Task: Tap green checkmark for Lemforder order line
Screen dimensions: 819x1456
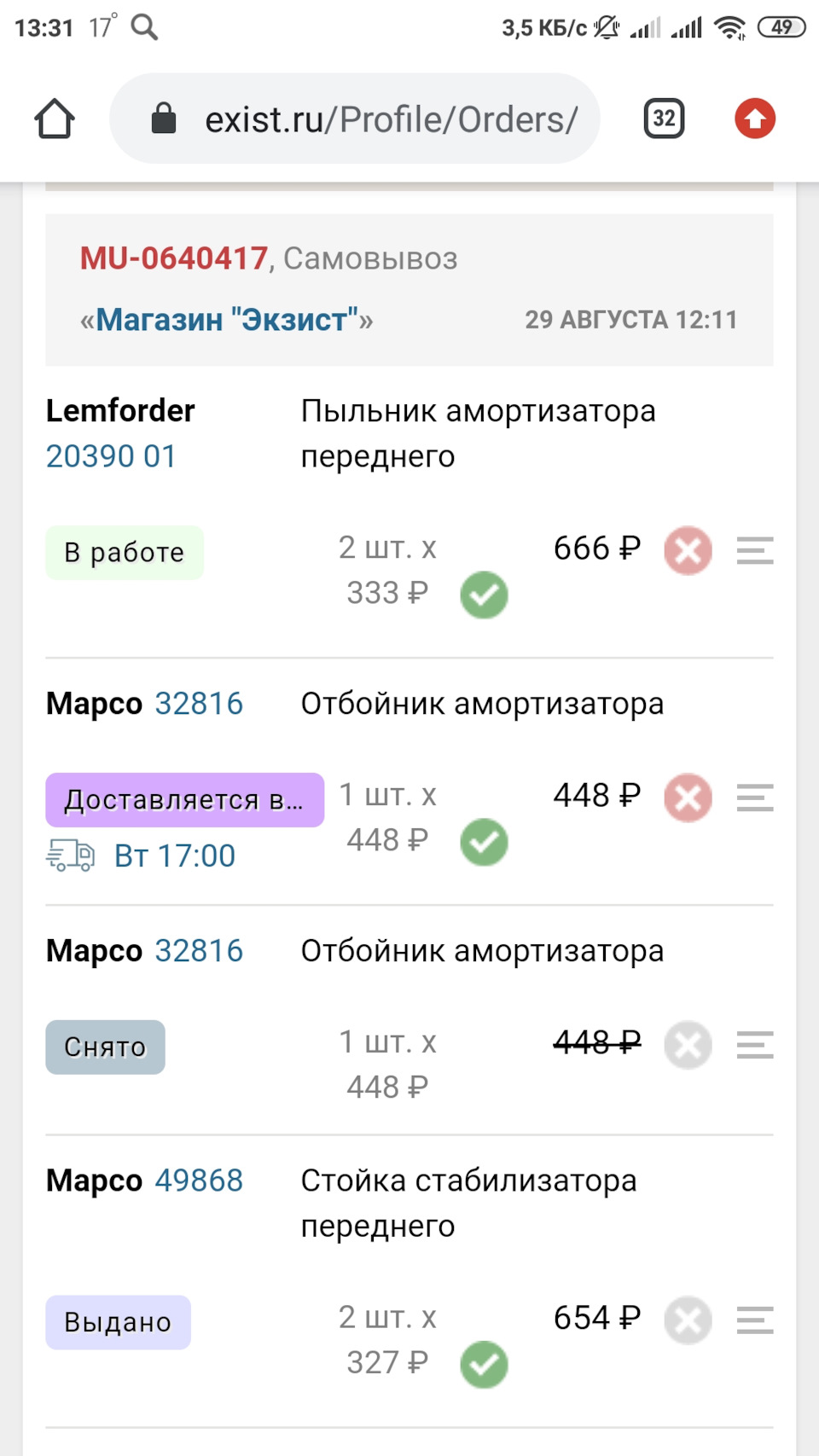Action: click(484, 595)
